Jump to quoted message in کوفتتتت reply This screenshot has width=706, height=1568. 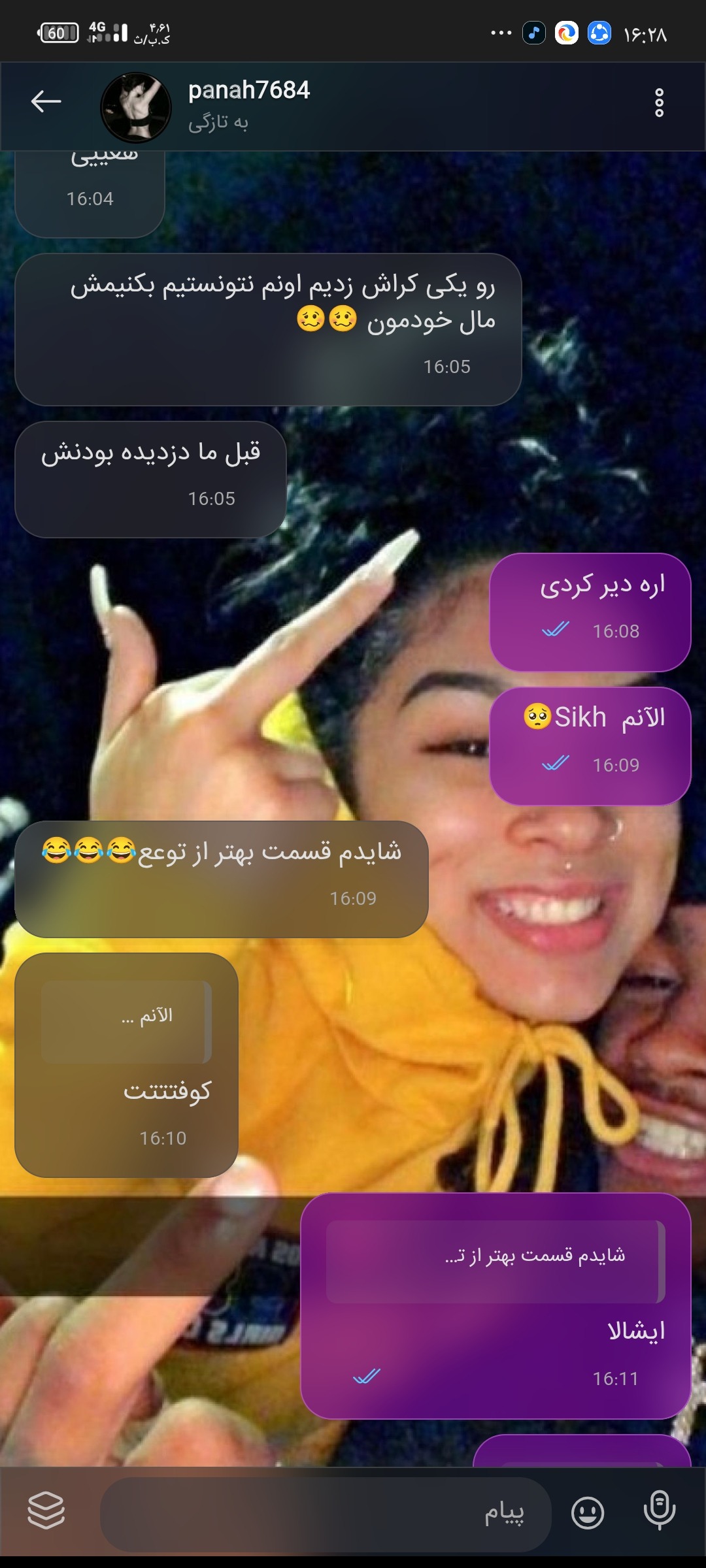(x=126, y=1021)
